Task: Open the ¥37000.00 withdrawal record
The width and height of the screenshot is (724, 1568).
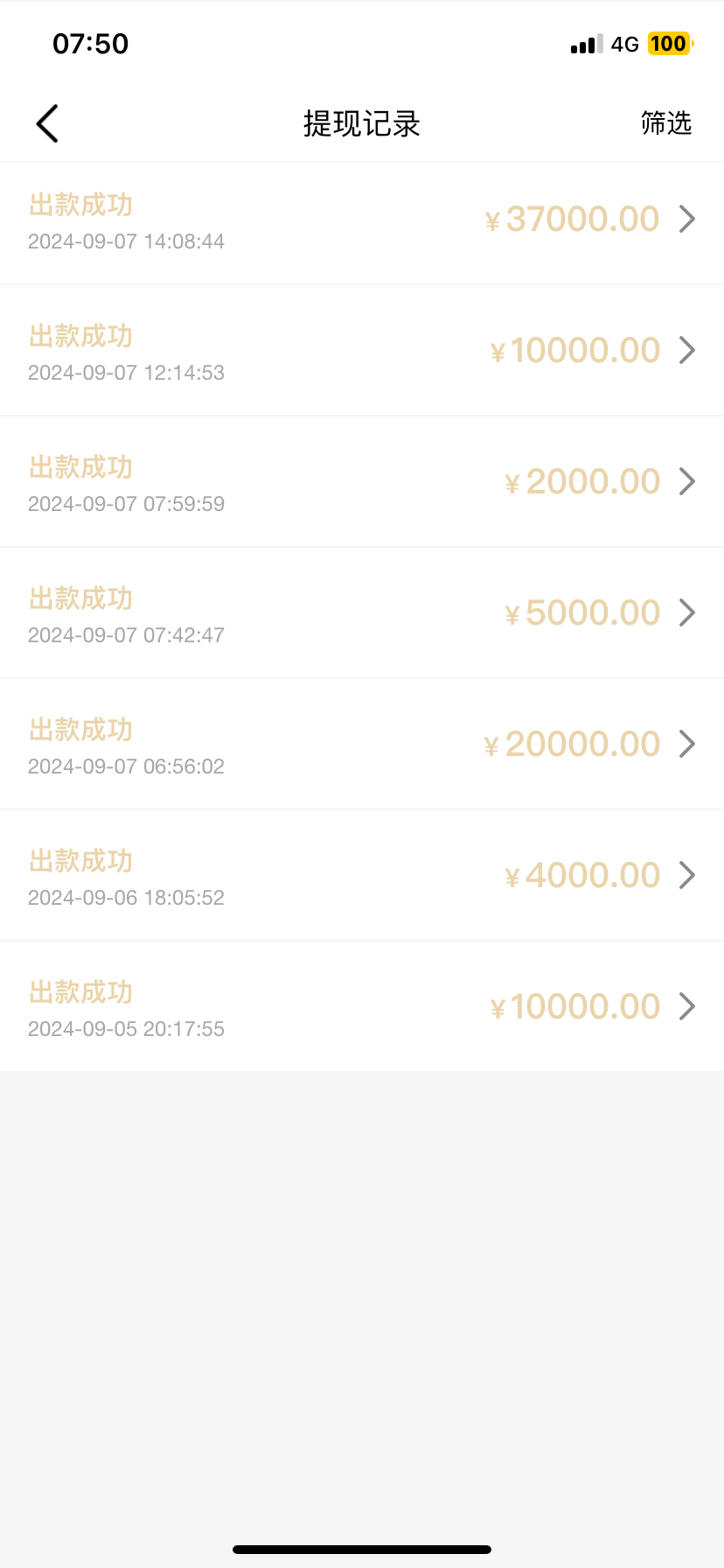Action: point(362,222)
